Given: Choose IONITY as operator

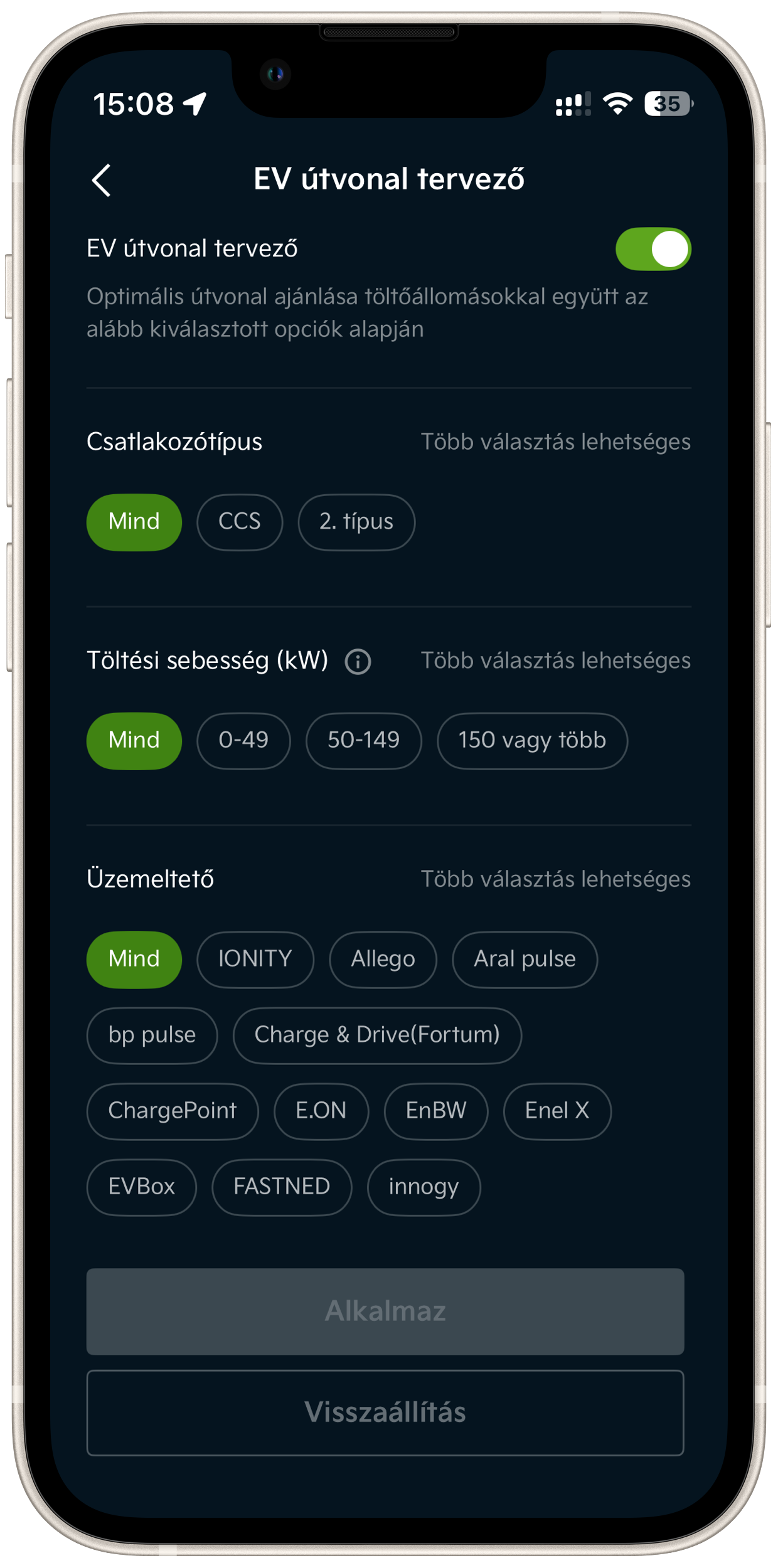Looking at the screenshot, I should tap(255, 959).
